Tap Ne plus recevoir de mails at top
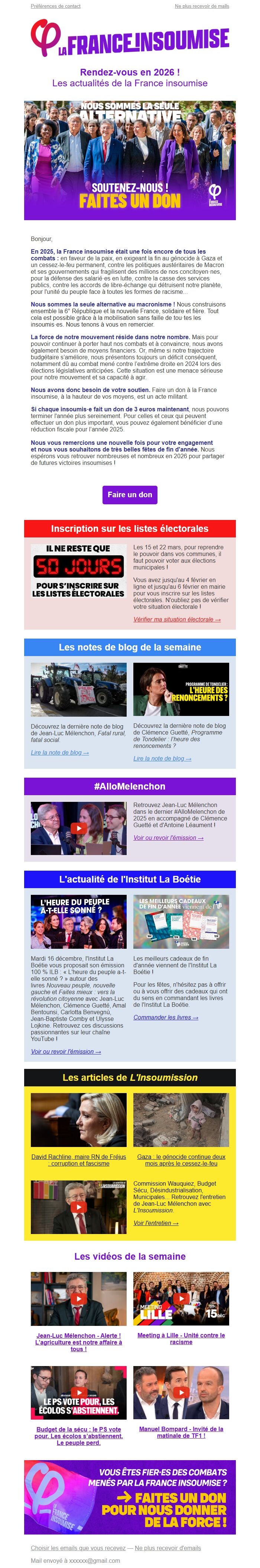This screenshot has height=1568, width=260. tap(202, 6)
